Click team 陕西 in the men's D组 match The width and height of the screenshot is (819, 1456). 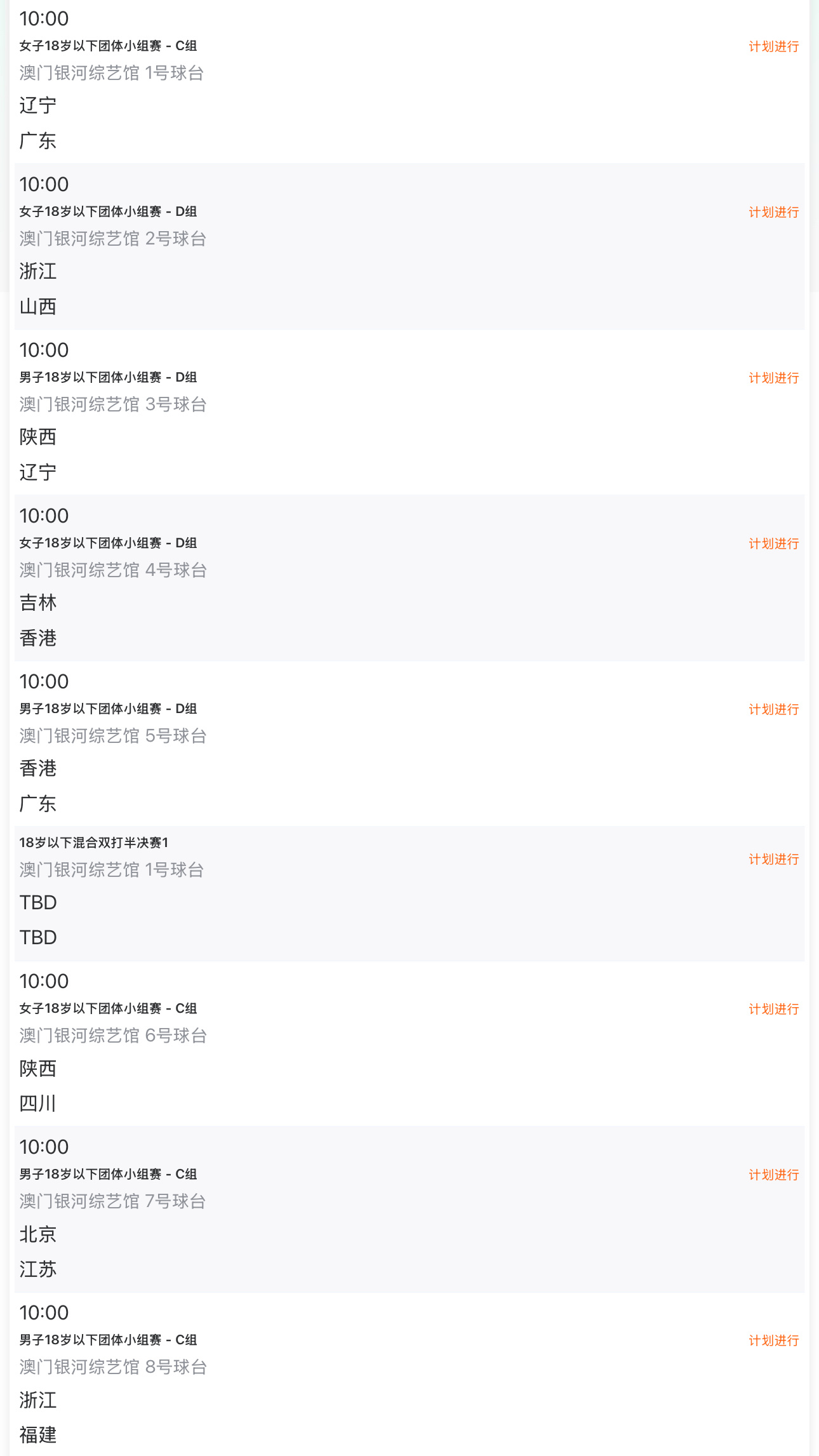(37, 437)
